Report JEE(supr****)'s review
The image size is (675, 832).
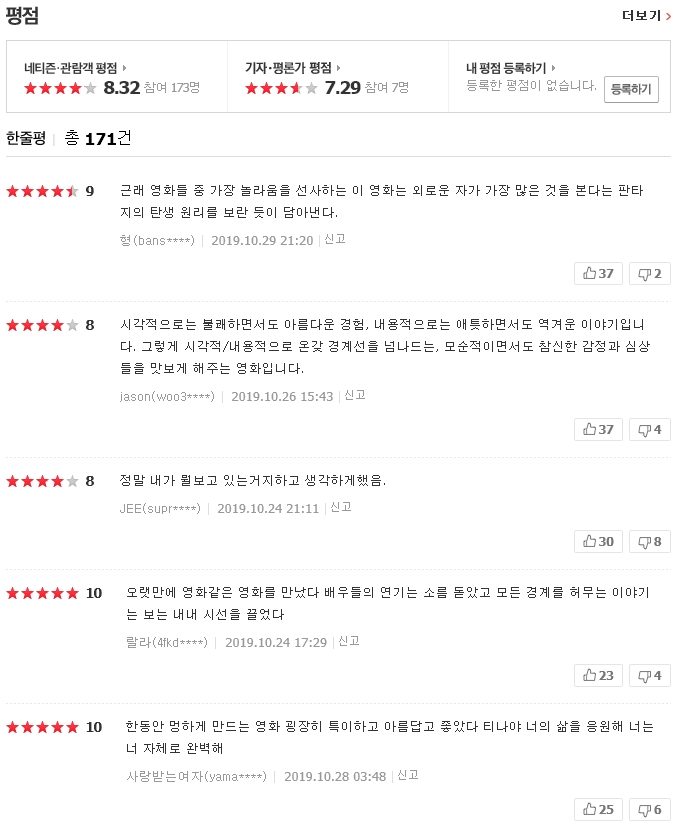[x=341, y=507]
